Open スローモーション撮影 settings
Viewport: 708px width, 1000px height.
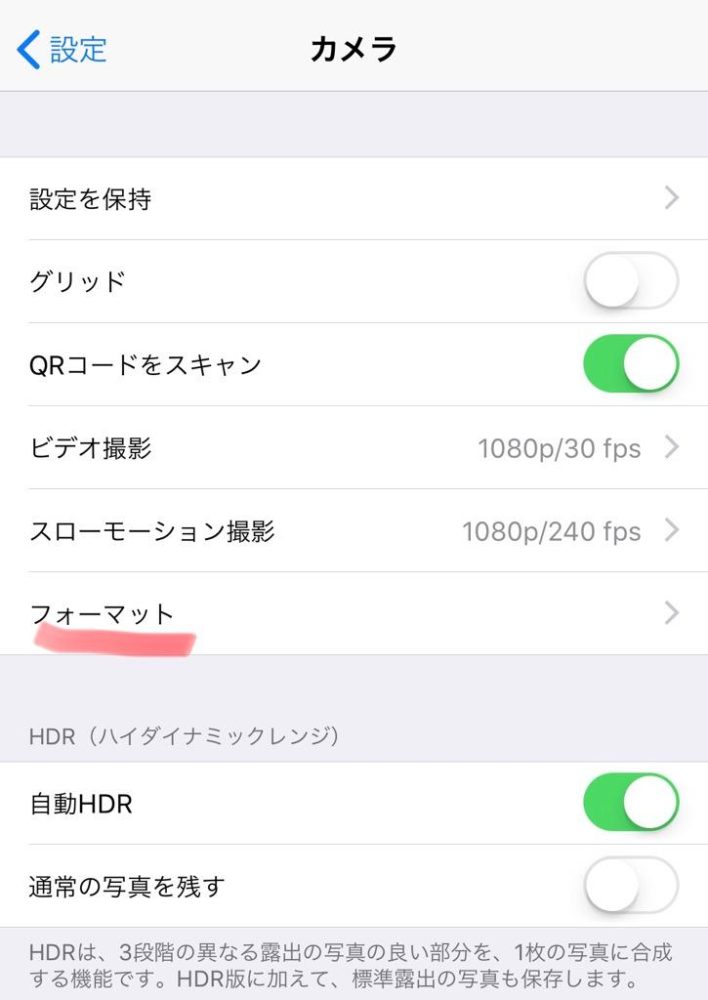[x=354, y=530]
